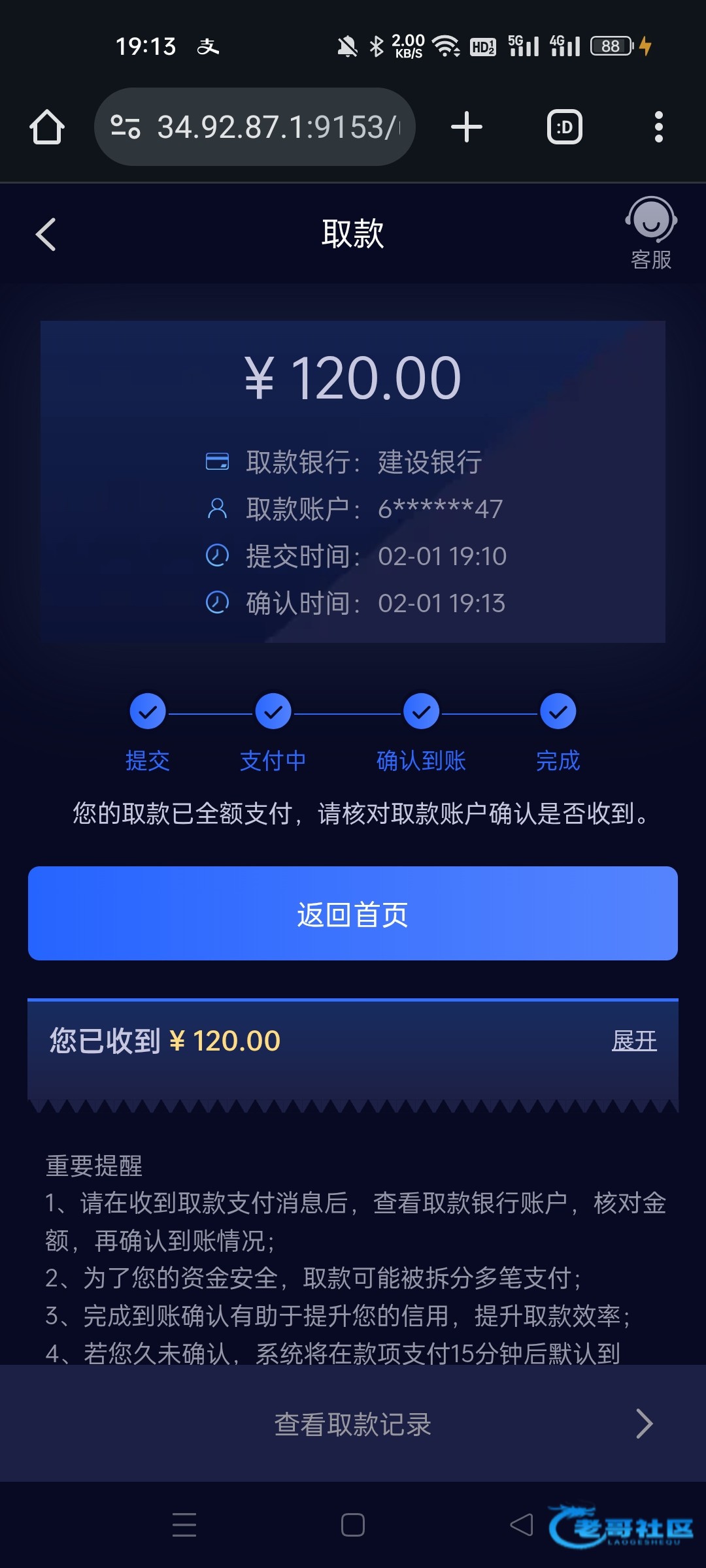The height and width of the screenshot is (1568, 706).
Task: Open the browser tab switcher
Action: (x=564, y=127)
